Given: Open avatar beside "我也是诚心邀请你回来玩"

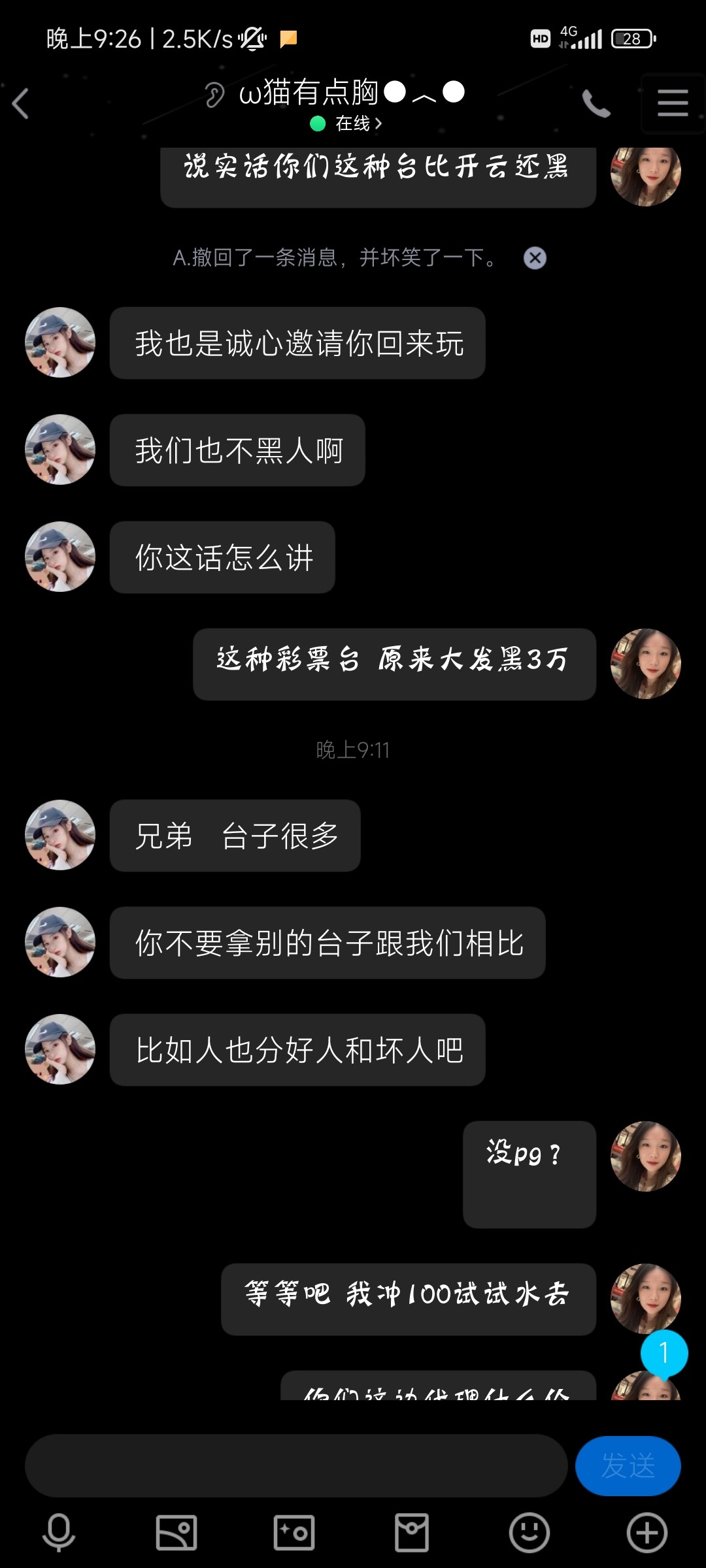Looking at the screenshot, I should click(x=60, y=342).
